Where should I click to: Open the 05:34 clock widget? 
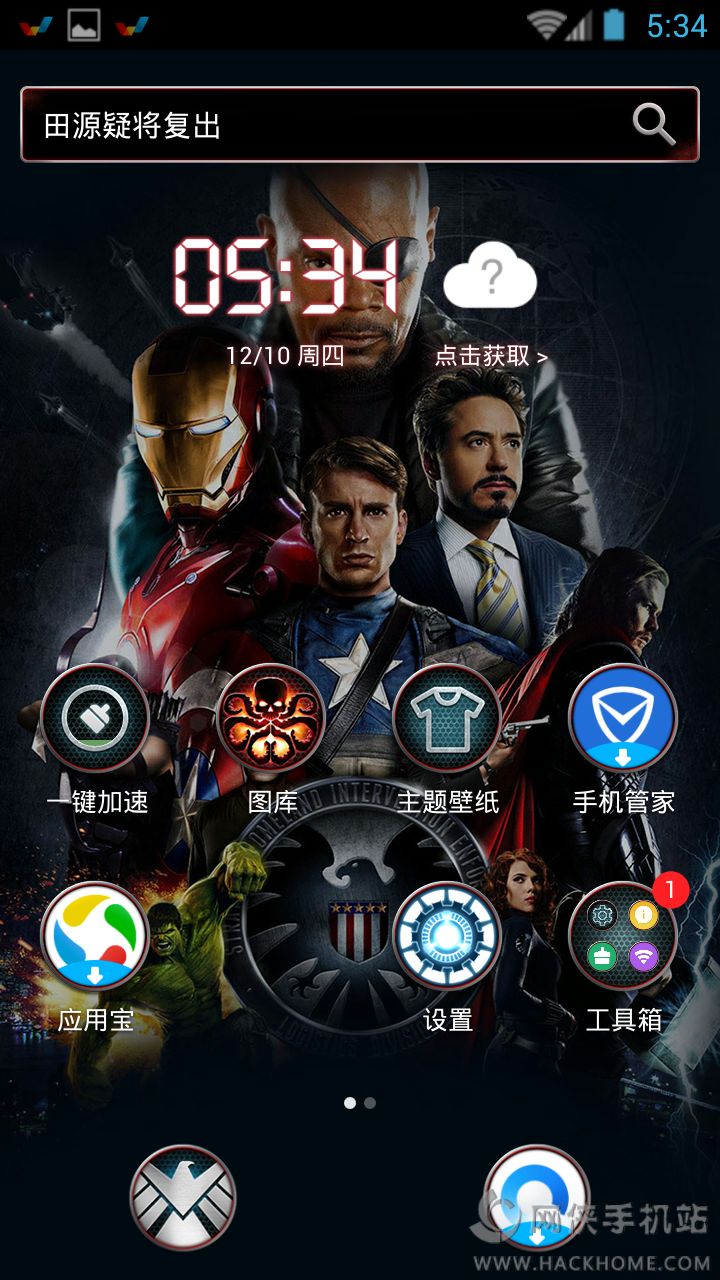(288, 275)
